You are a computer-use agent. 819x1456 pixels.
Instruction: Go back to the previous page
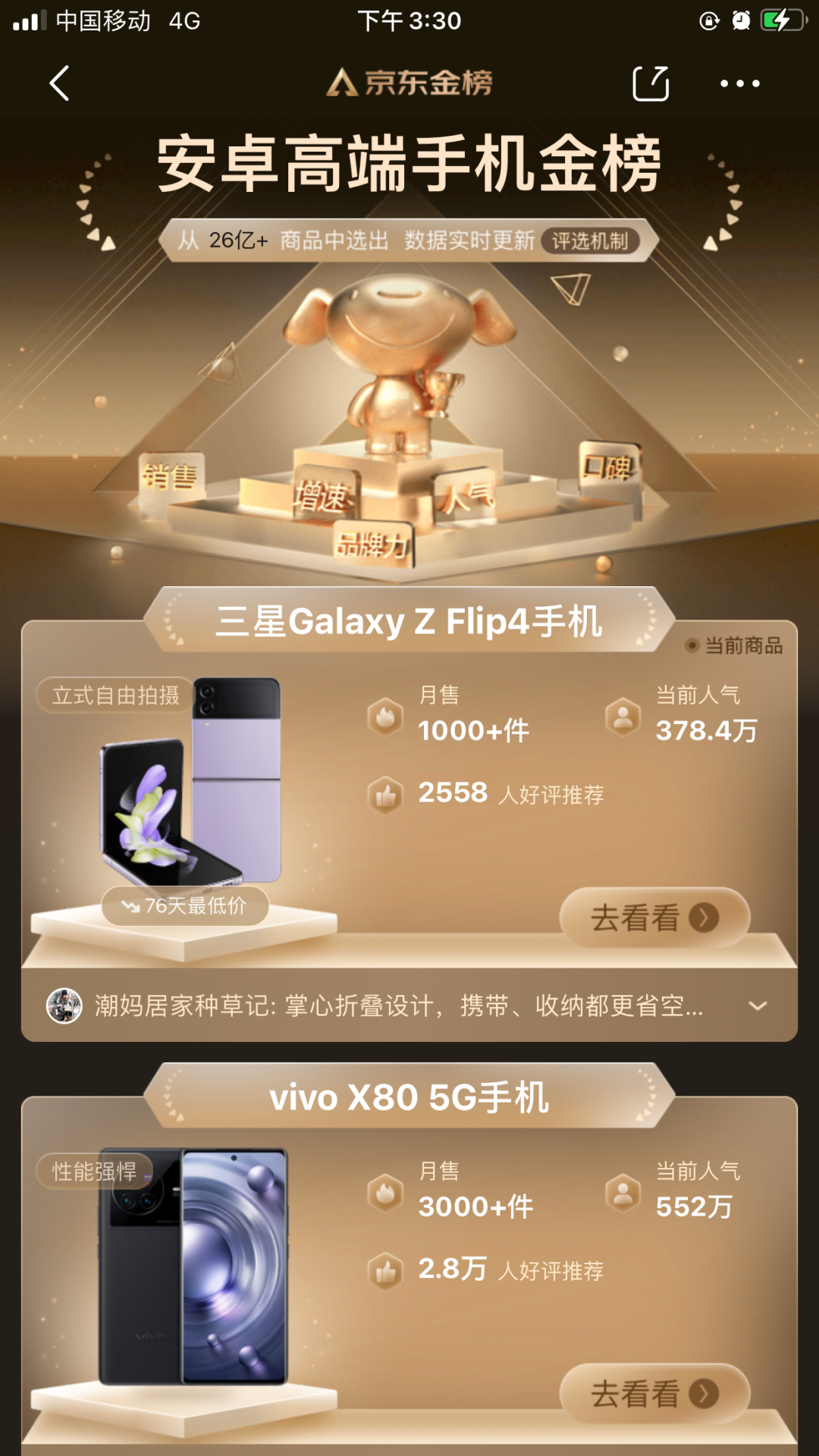(59, 83)
